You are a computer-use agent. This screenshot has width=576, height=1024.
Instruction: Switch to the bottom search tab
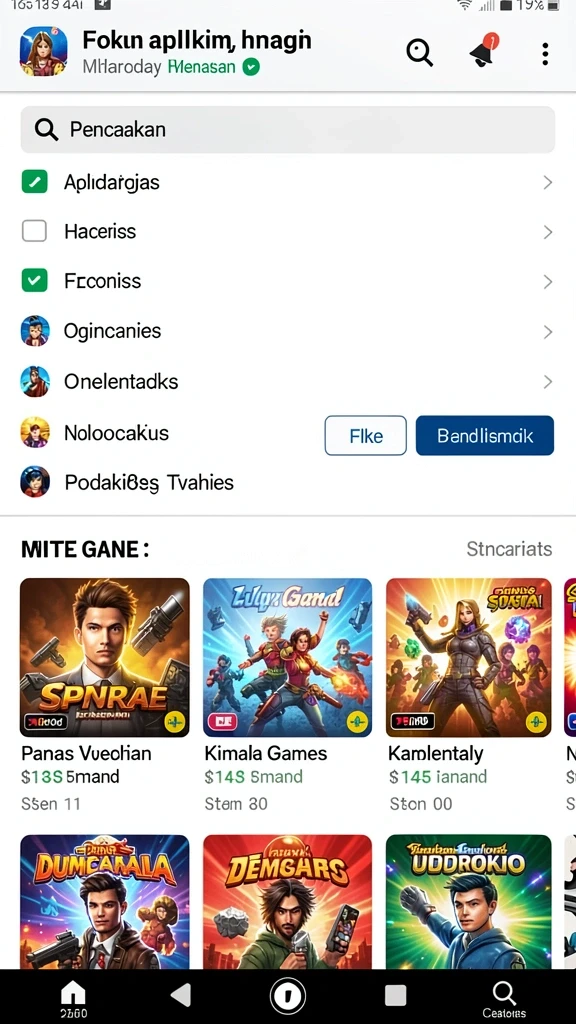point(504,999)
